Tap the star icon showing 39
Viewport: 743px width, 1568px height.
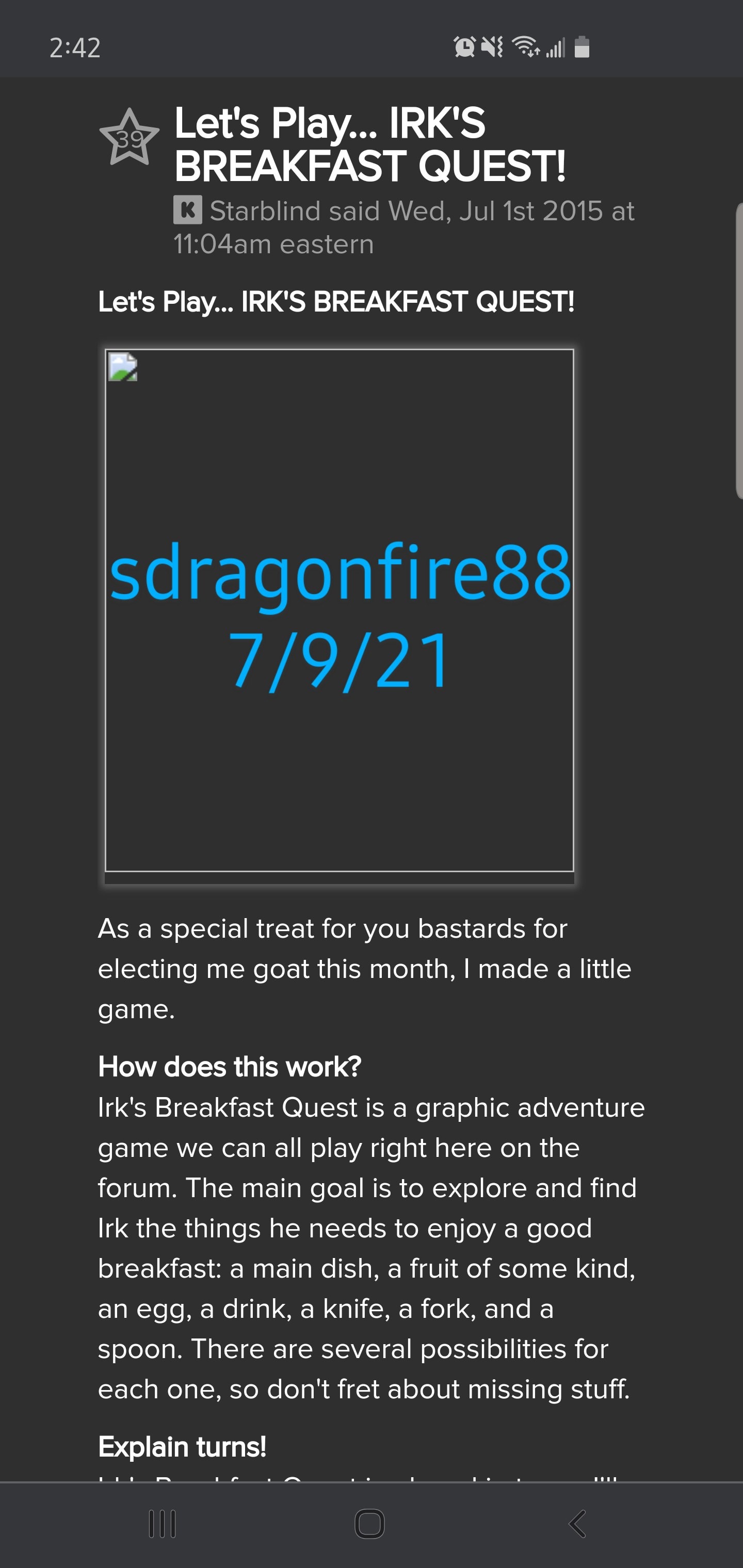point(129,139)
